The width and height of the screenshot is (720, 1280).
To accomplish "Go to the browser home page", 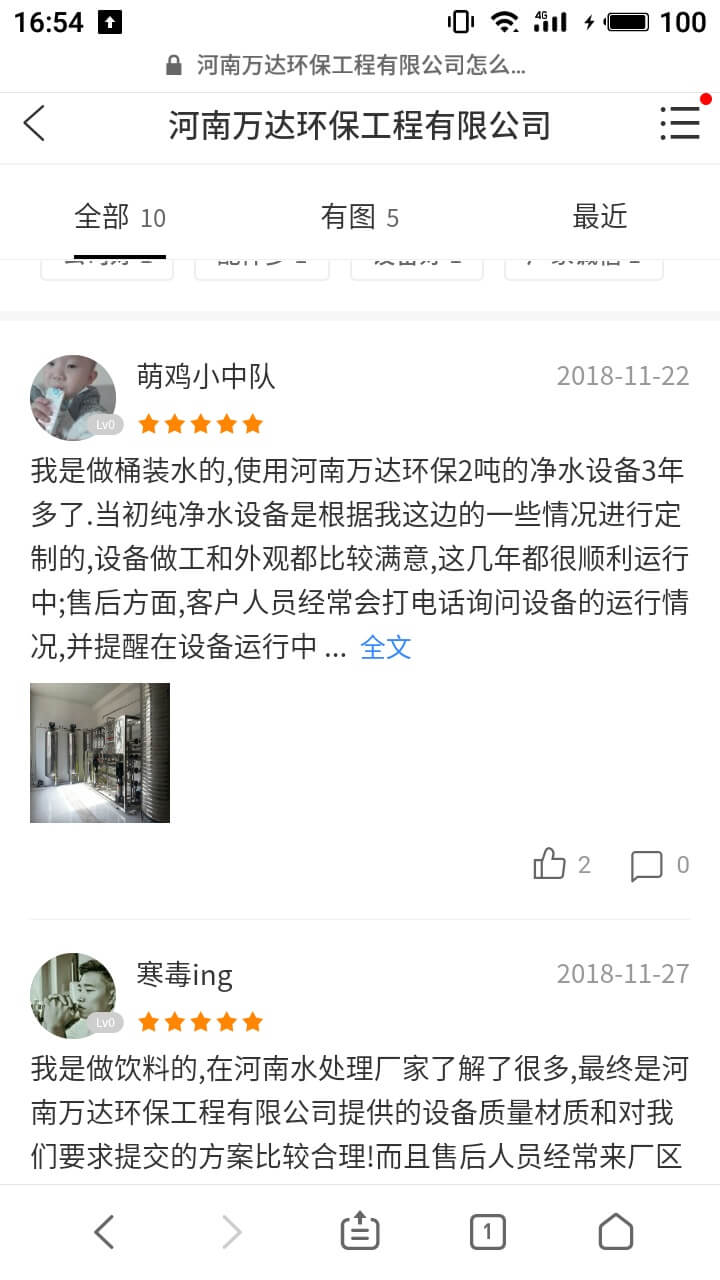I will point(616,1232).
